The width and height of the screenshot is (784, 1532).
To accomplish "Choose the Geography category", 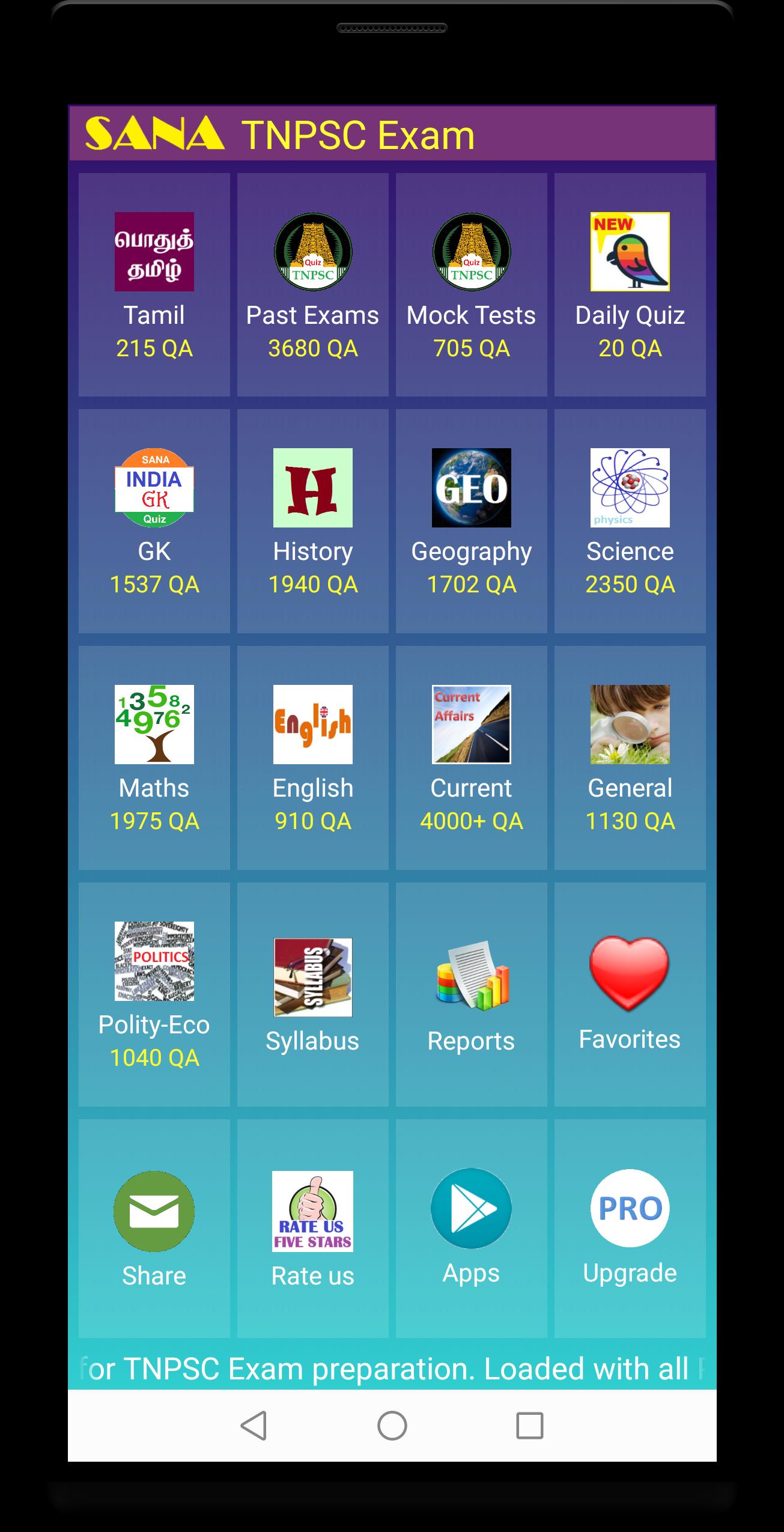I will (x=471, y=520).
